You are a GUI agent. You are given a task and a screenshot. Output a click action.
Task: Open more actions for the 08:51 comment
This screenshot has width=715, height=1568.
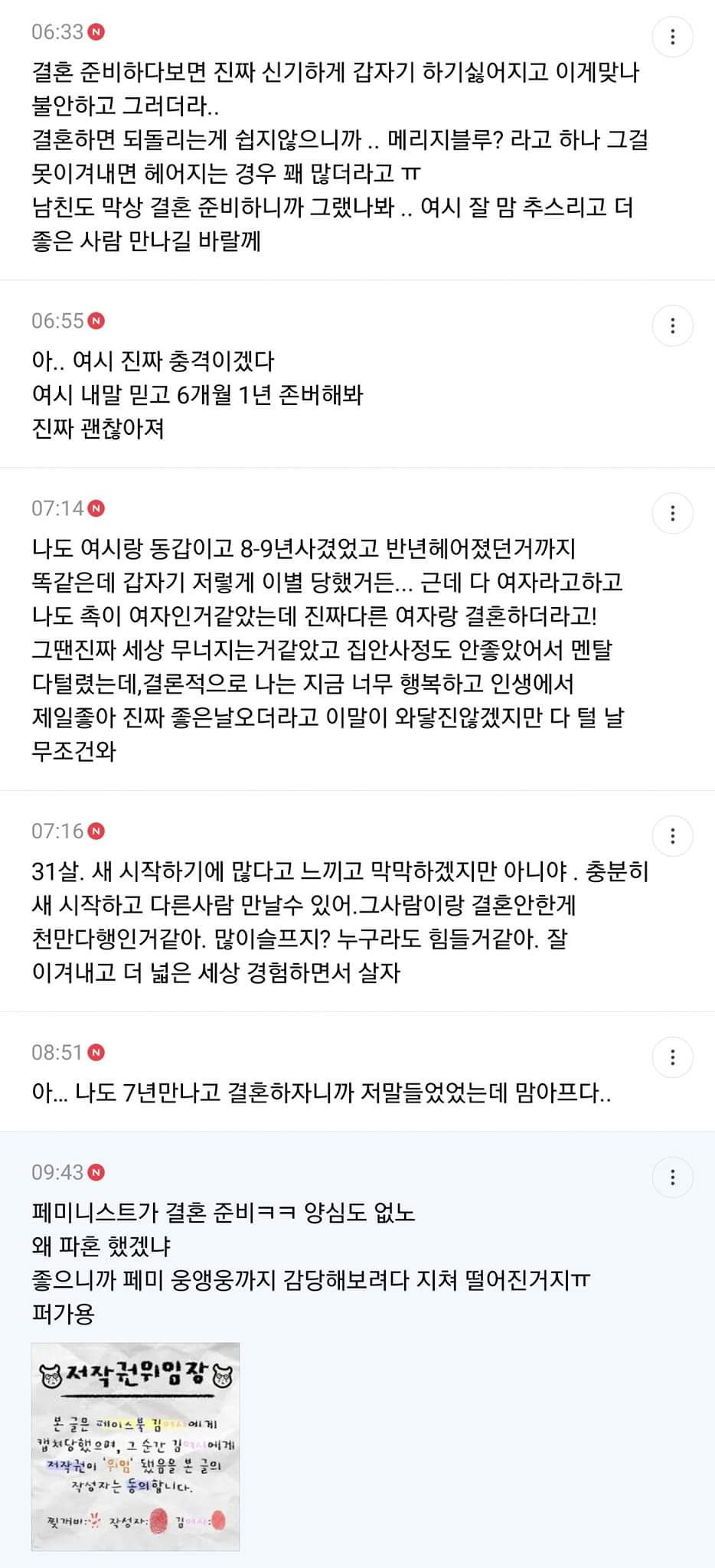click(x=672, y=1057)
